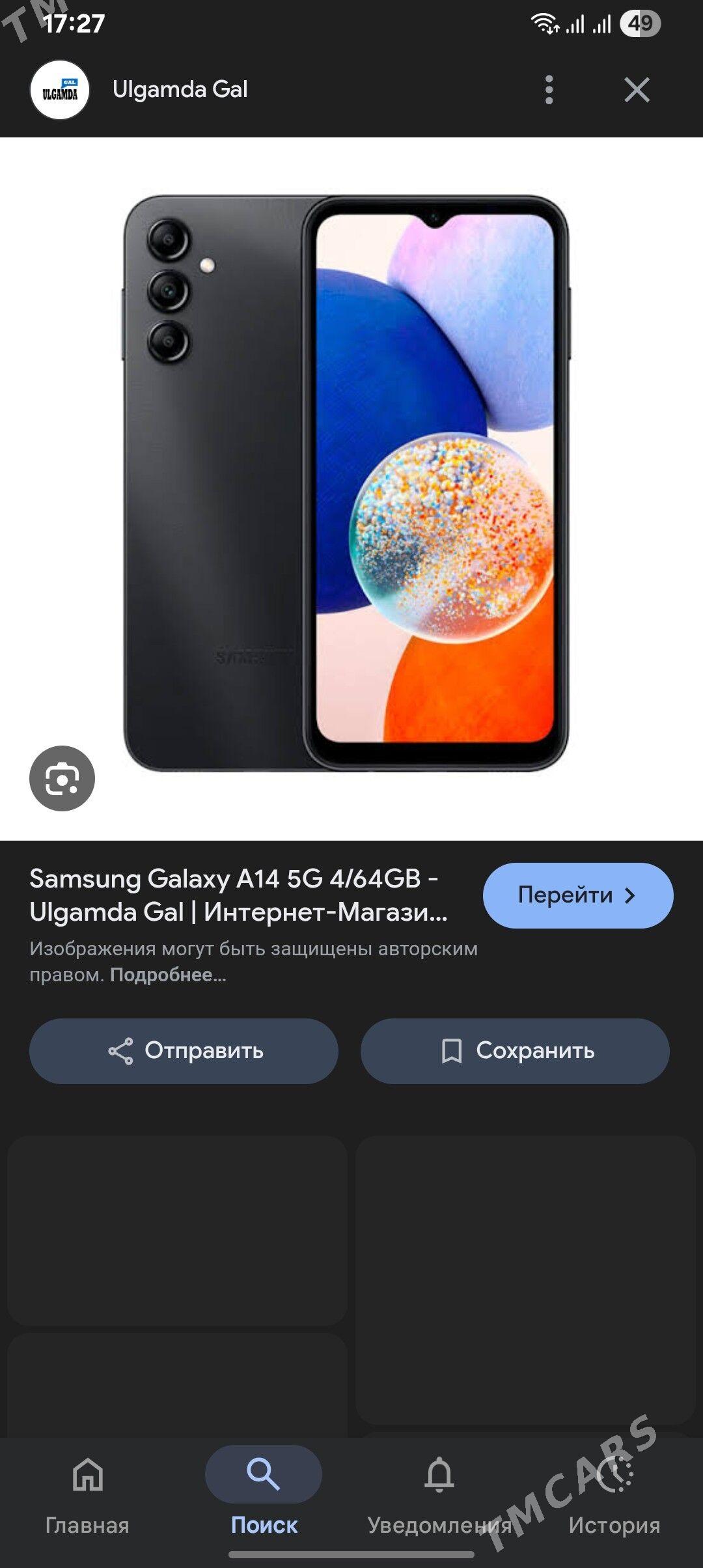Open the Подробнее copyright link
This screenshot has height=1568, width=703.
[168, 975]
